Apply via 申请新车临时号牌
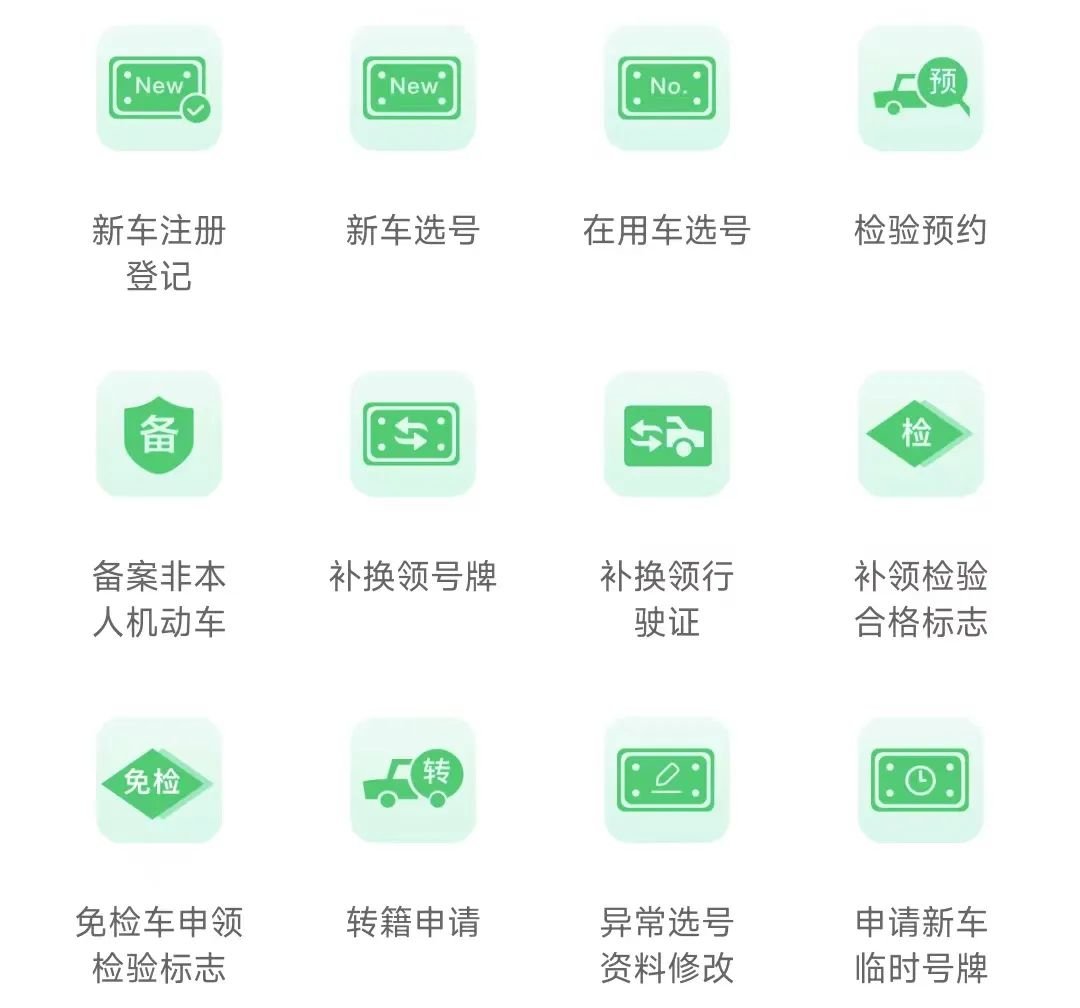 pos(921,781)
